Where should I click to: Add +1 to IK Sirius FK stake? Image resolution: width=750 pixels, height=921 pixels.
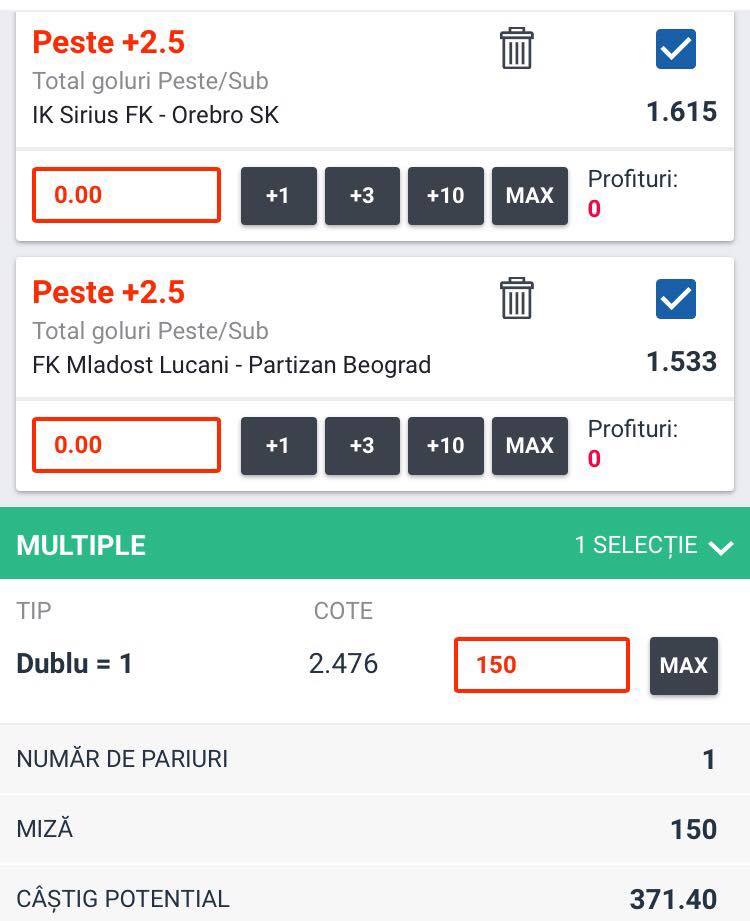[x=278, y=196]
